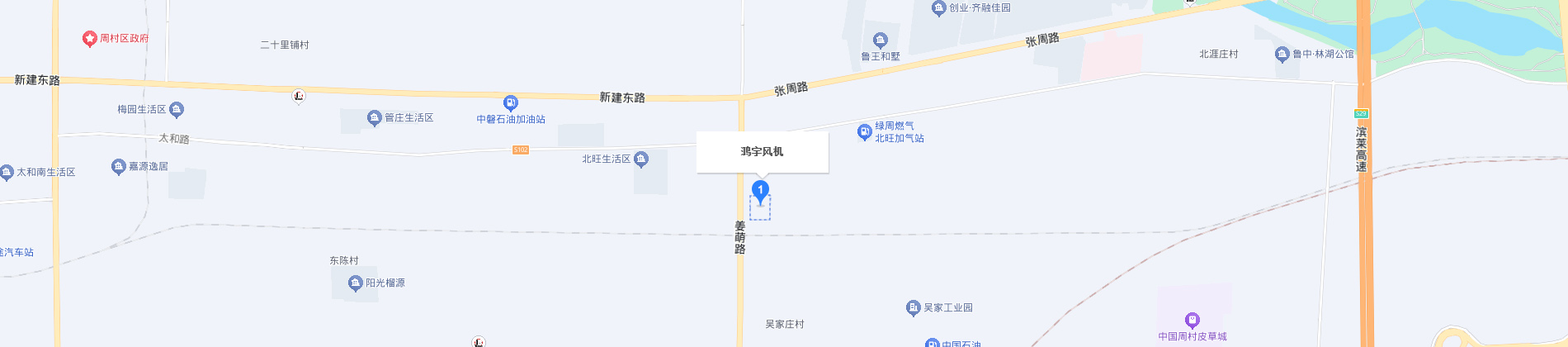Image resolution: width=1568 pixels, height=347 pixels.
Task: Select the 中磬石油加油站 gas station marker
Action: point(511,103)
